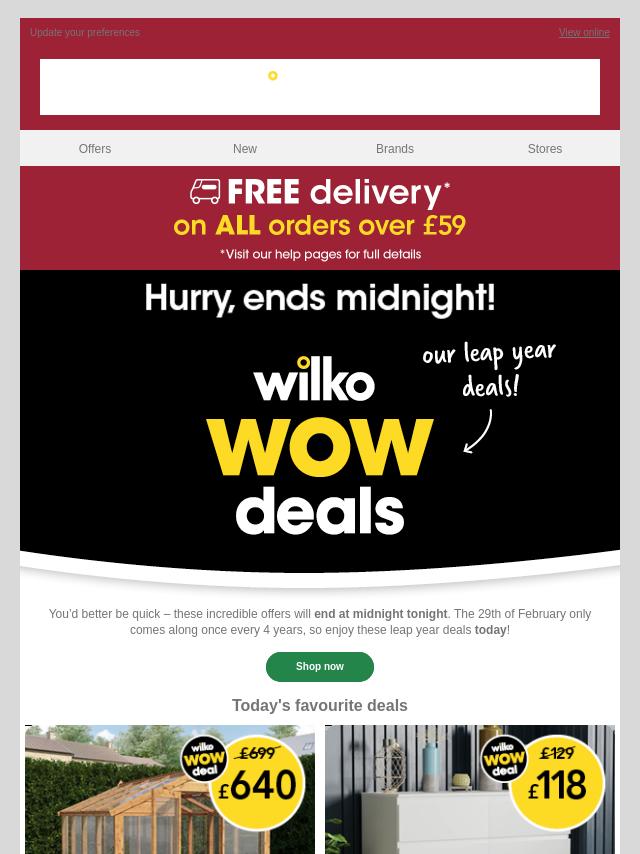This screenshot has width=640, height=854.
Task: Tap the Shop now button
Action: click(320, 667)
